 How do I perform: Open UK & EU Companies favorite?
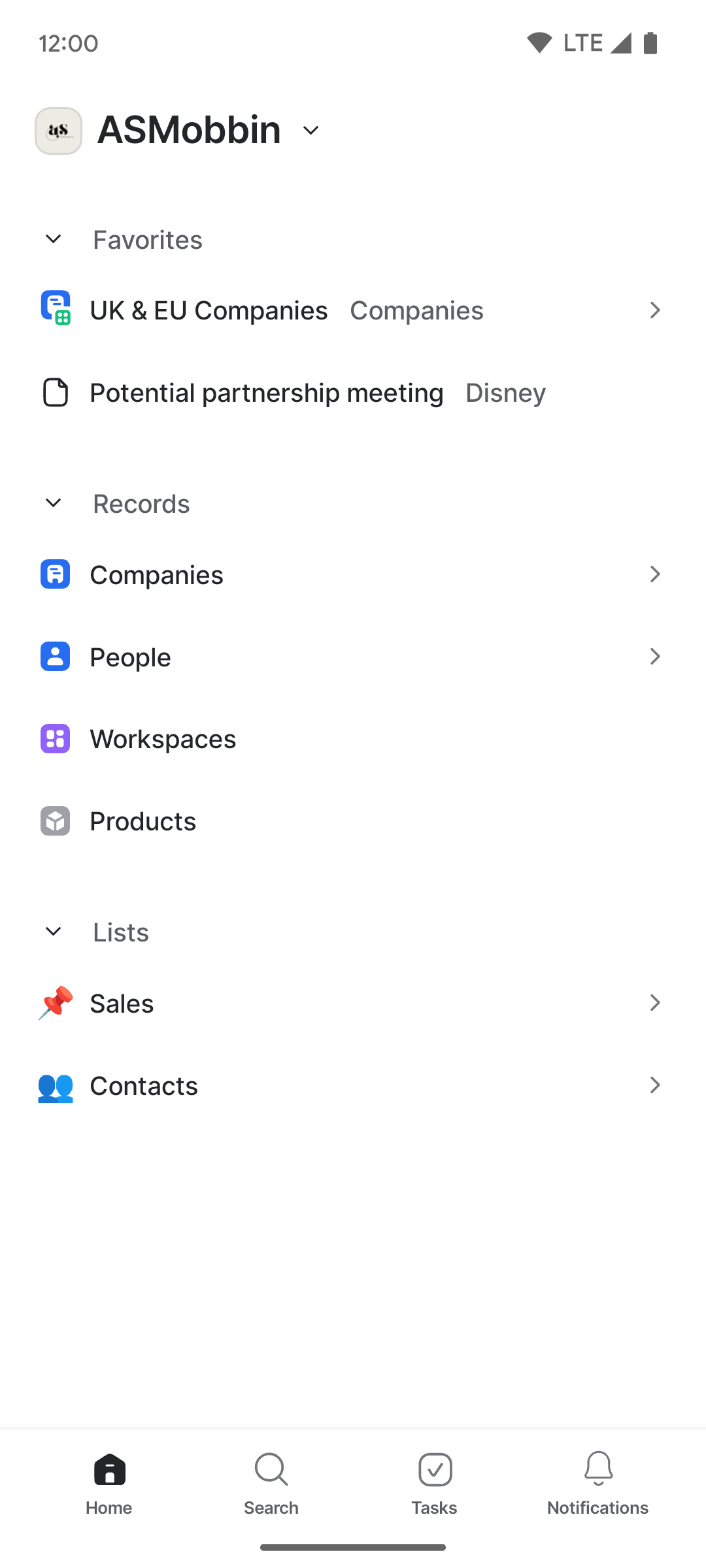click(x=353, y=310)
